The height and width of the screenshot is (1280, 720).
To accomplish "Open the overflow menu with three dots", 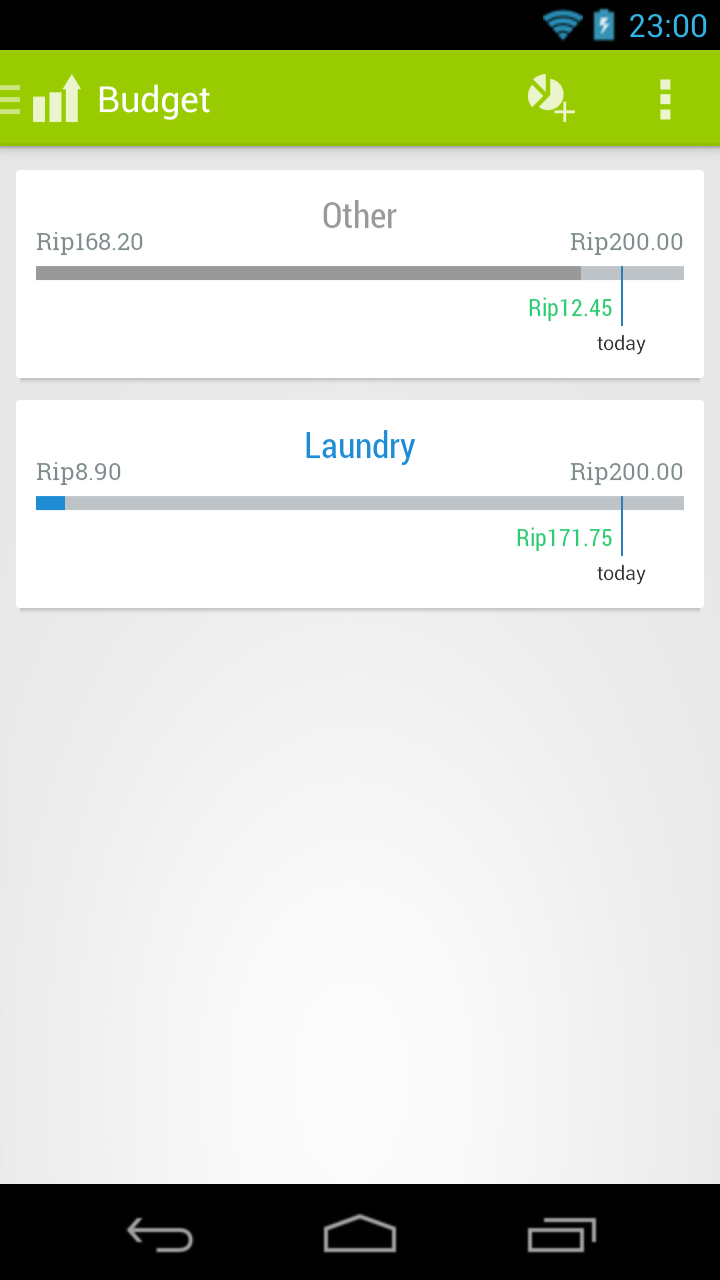I will tap(665, 98).
